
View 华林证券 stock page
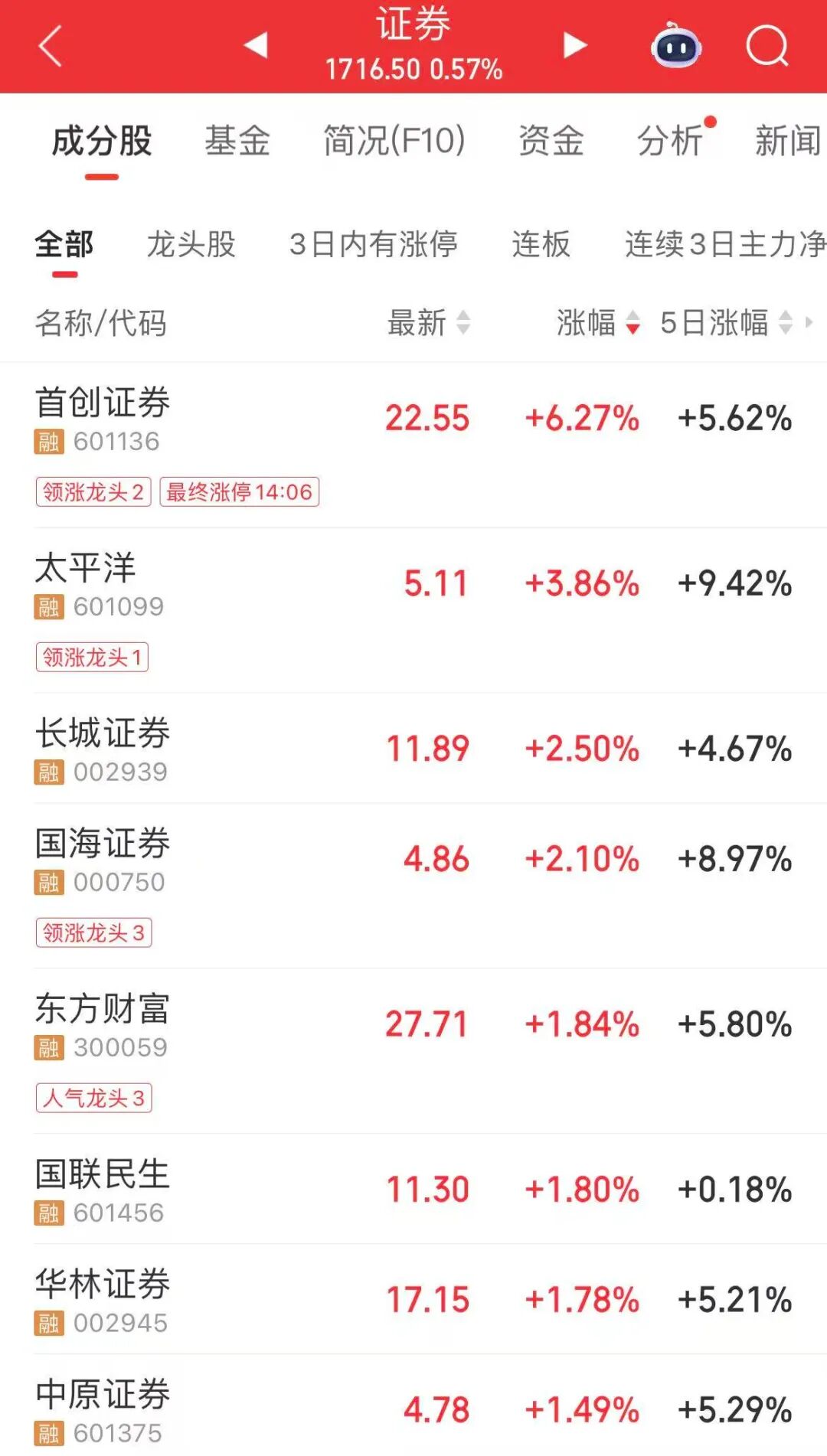point(103,1285)
